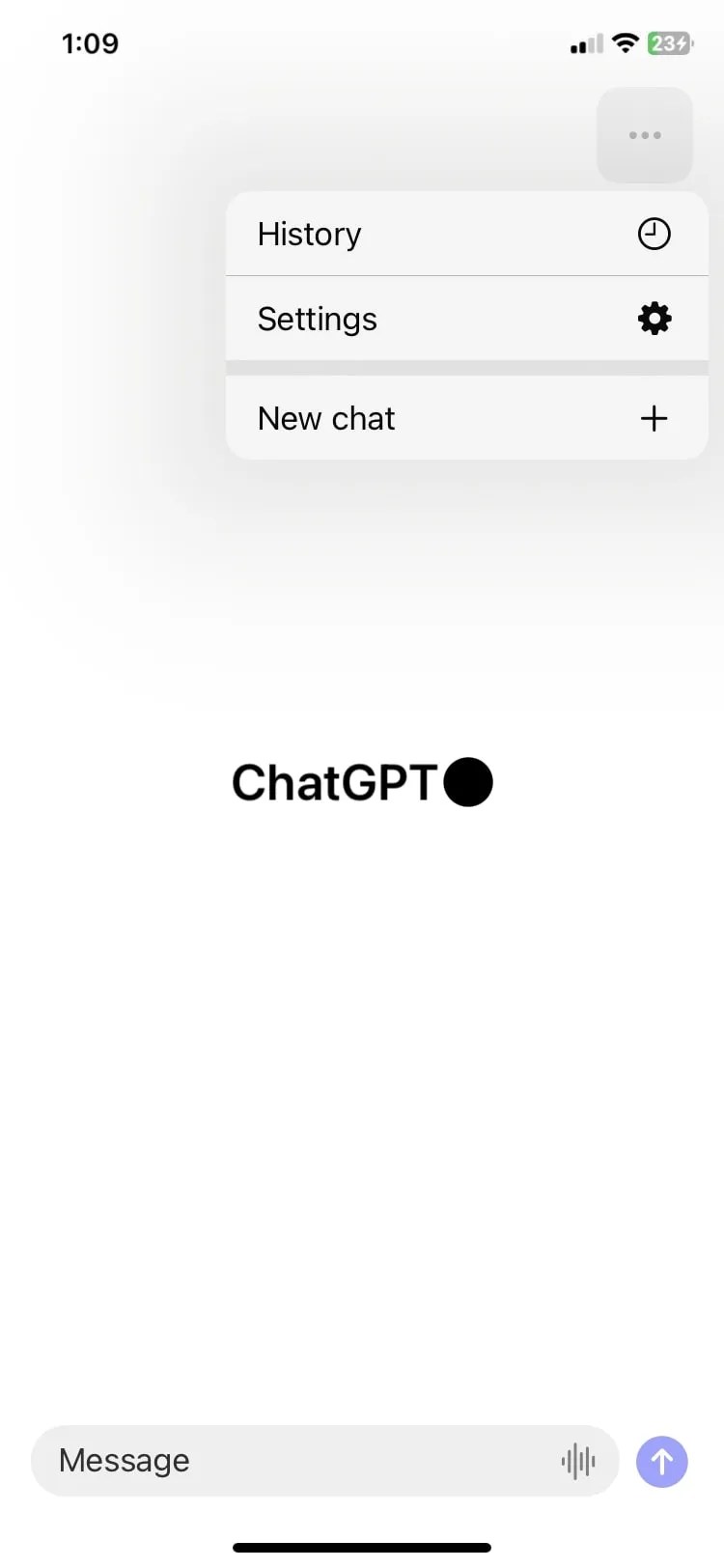This screenshot has height=1568, width=724.
Task: Focus the Message input field
Action: click(290, 1461)
